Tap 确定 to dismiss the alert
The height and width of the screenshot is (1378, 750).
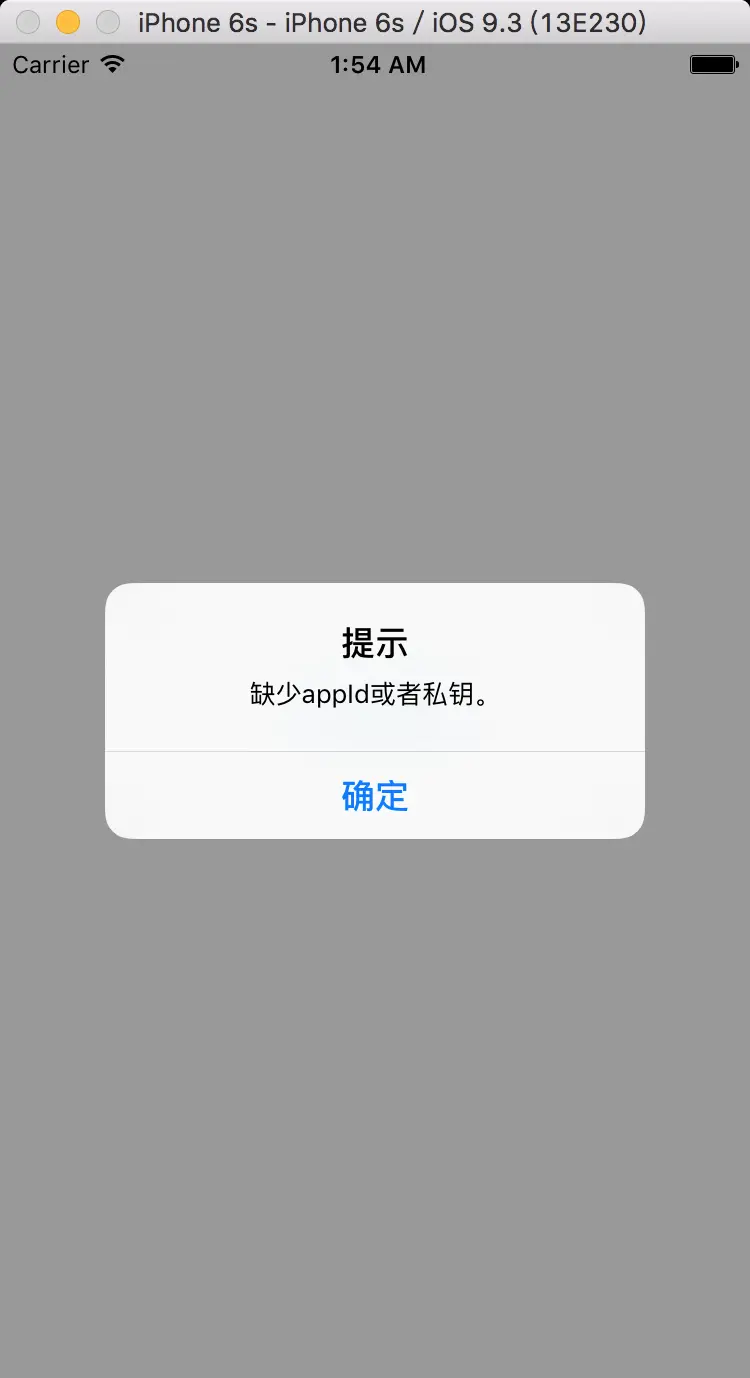tap(375, 796)
